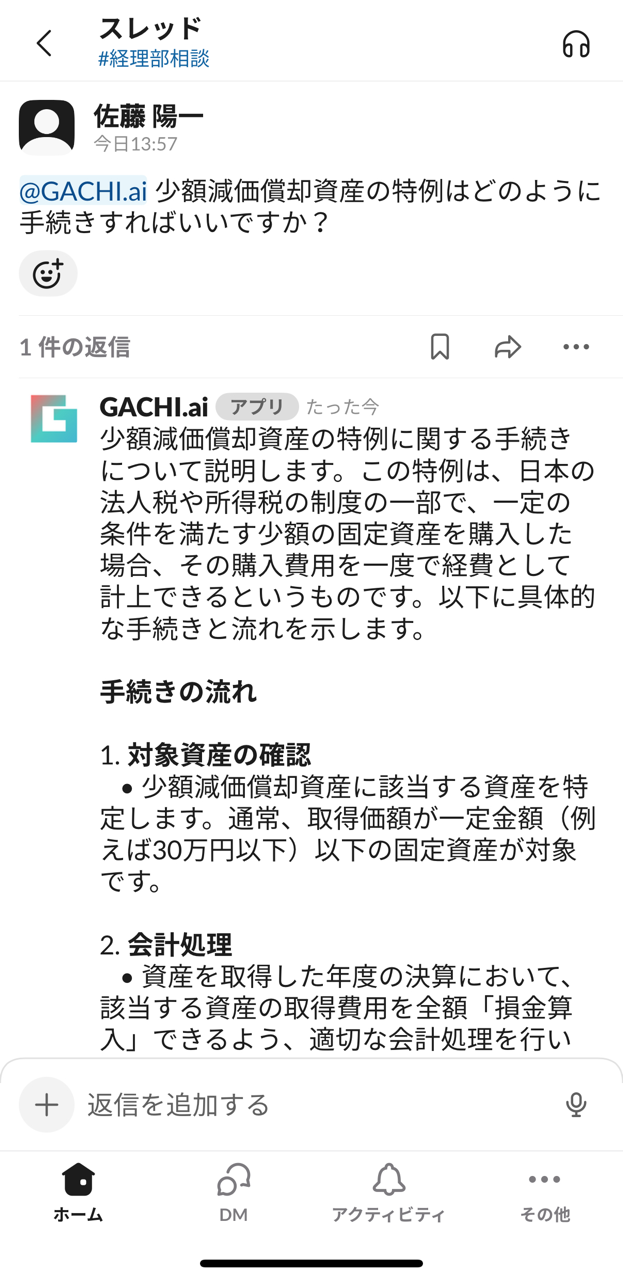Open 佐藤 陽一's profile avatar
The height and width of the screenshot is (1280, 623).
coord(47,128)
